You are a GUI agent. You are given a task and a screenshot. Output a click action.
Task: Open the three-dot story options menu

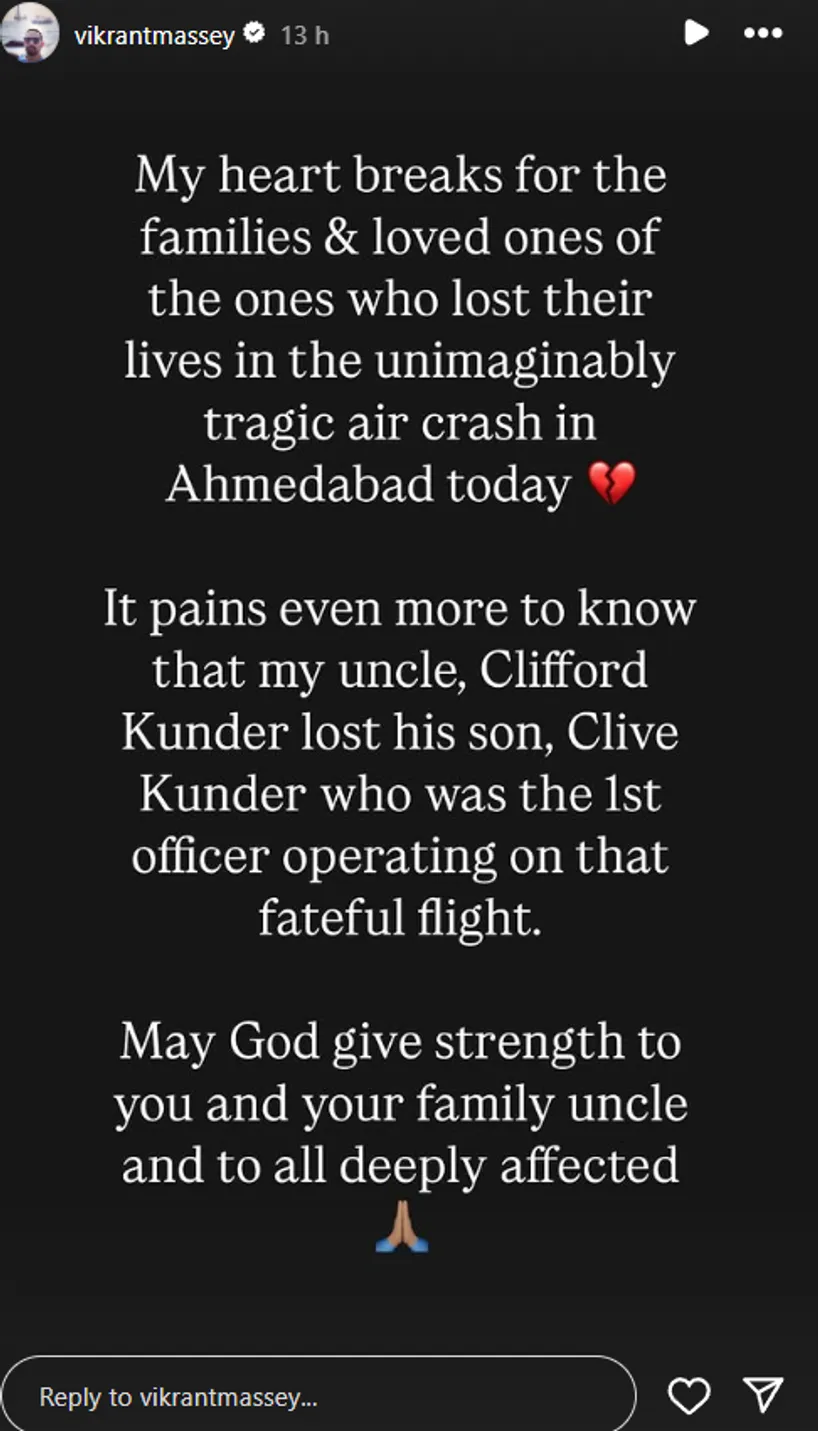point(763,33)
